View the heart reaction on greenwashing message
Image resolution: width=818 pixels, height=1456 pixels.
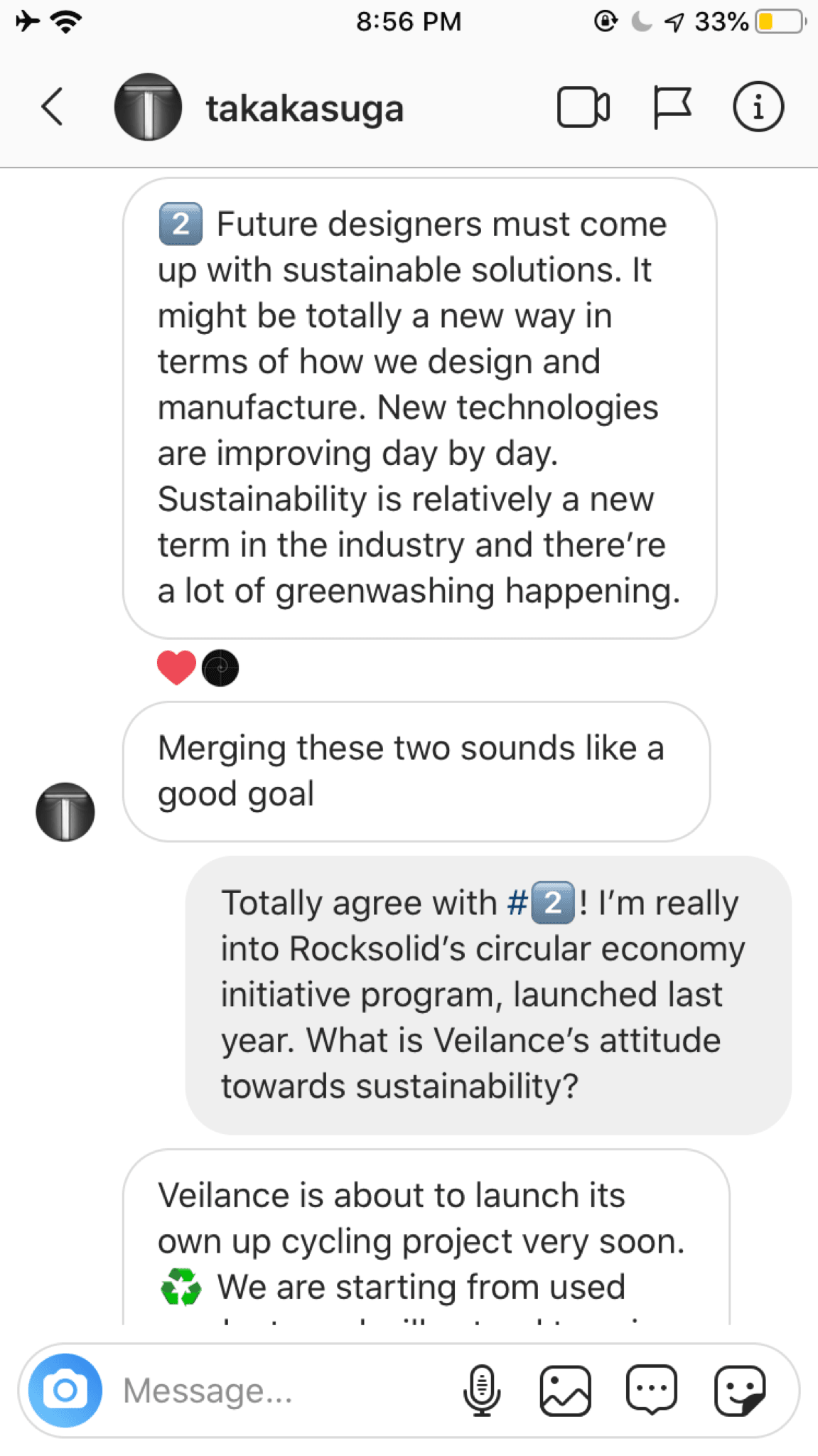176,668
